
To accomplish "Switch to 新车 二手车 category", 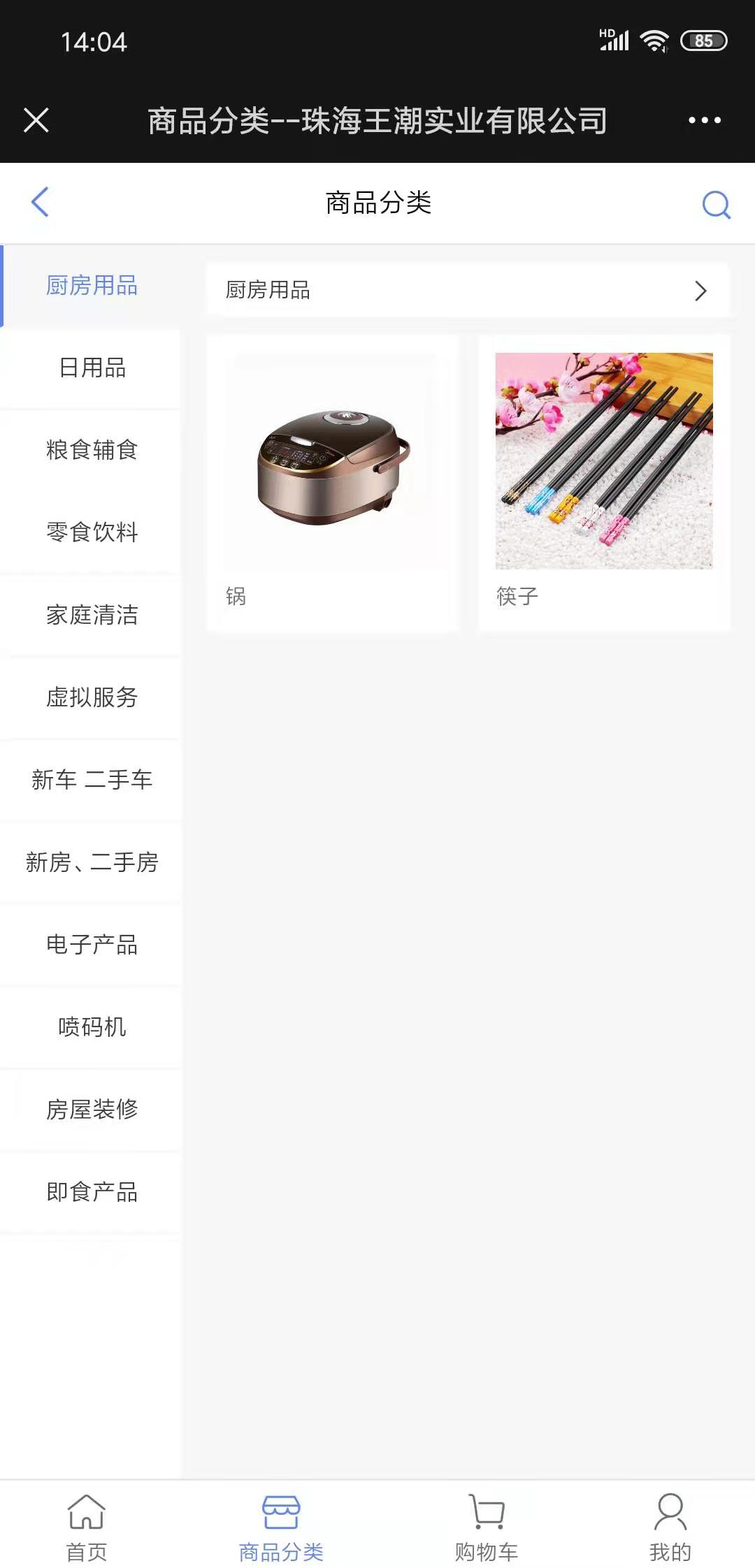I will [x=92, y=780].
